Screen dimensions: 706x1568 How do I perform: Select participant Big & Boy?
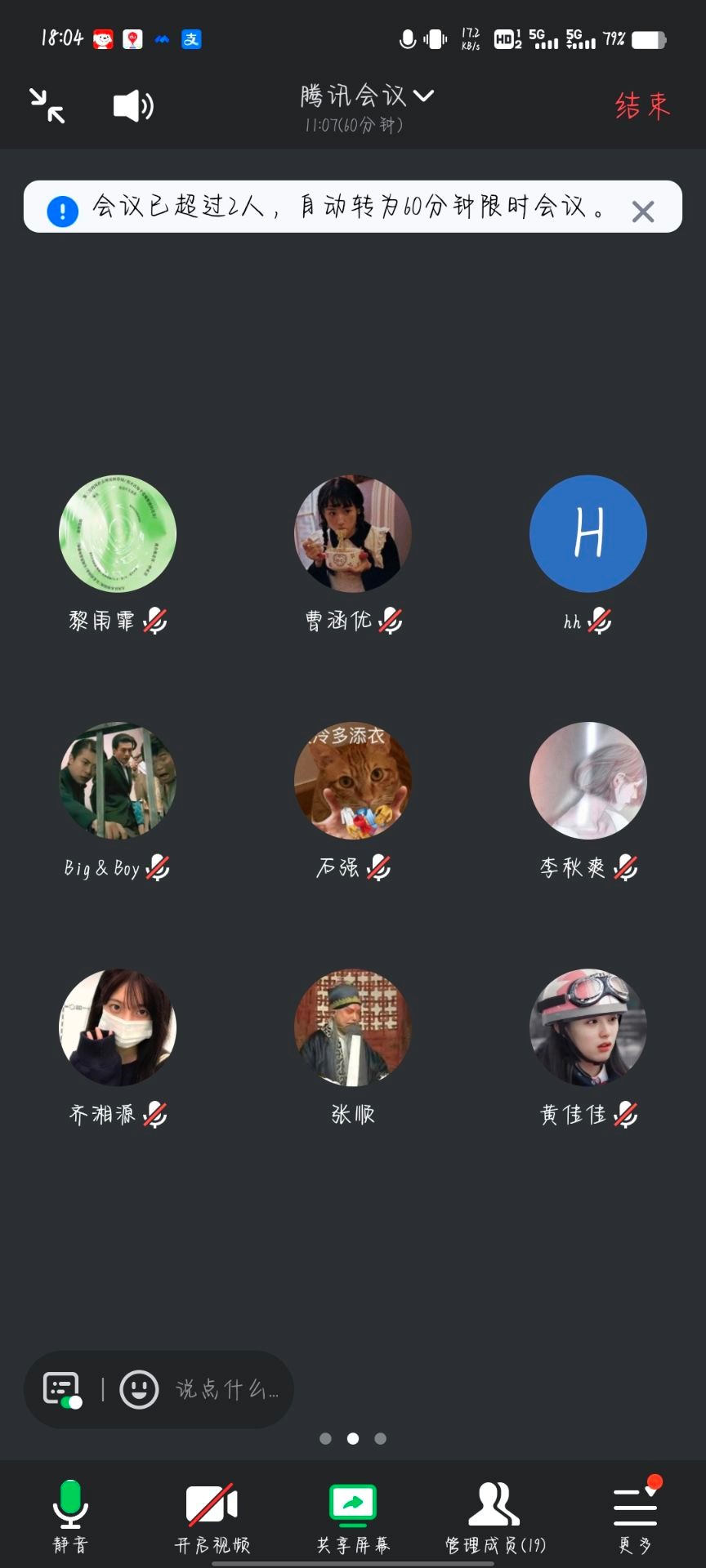coord(118,781)
